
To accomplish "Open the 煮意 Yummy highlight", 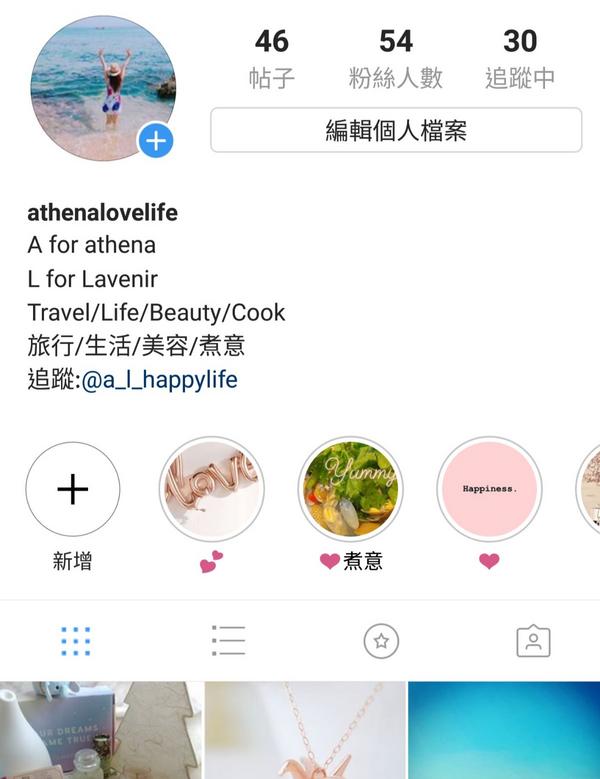I will pyautogui.click(x=351, y=489).
